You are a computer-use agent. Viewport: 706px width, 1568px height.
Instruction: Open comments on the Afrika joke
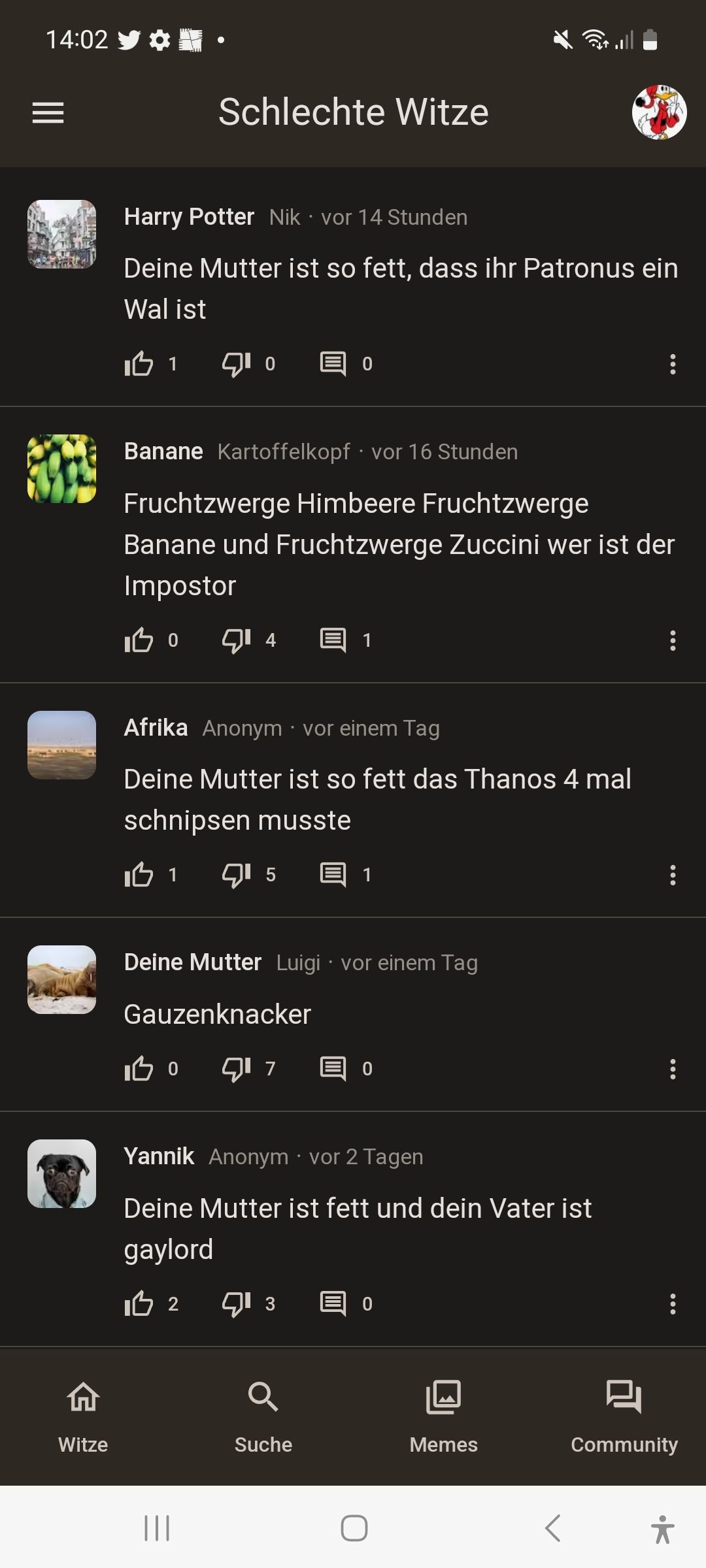pyautogui.click(x=333, y=875)
